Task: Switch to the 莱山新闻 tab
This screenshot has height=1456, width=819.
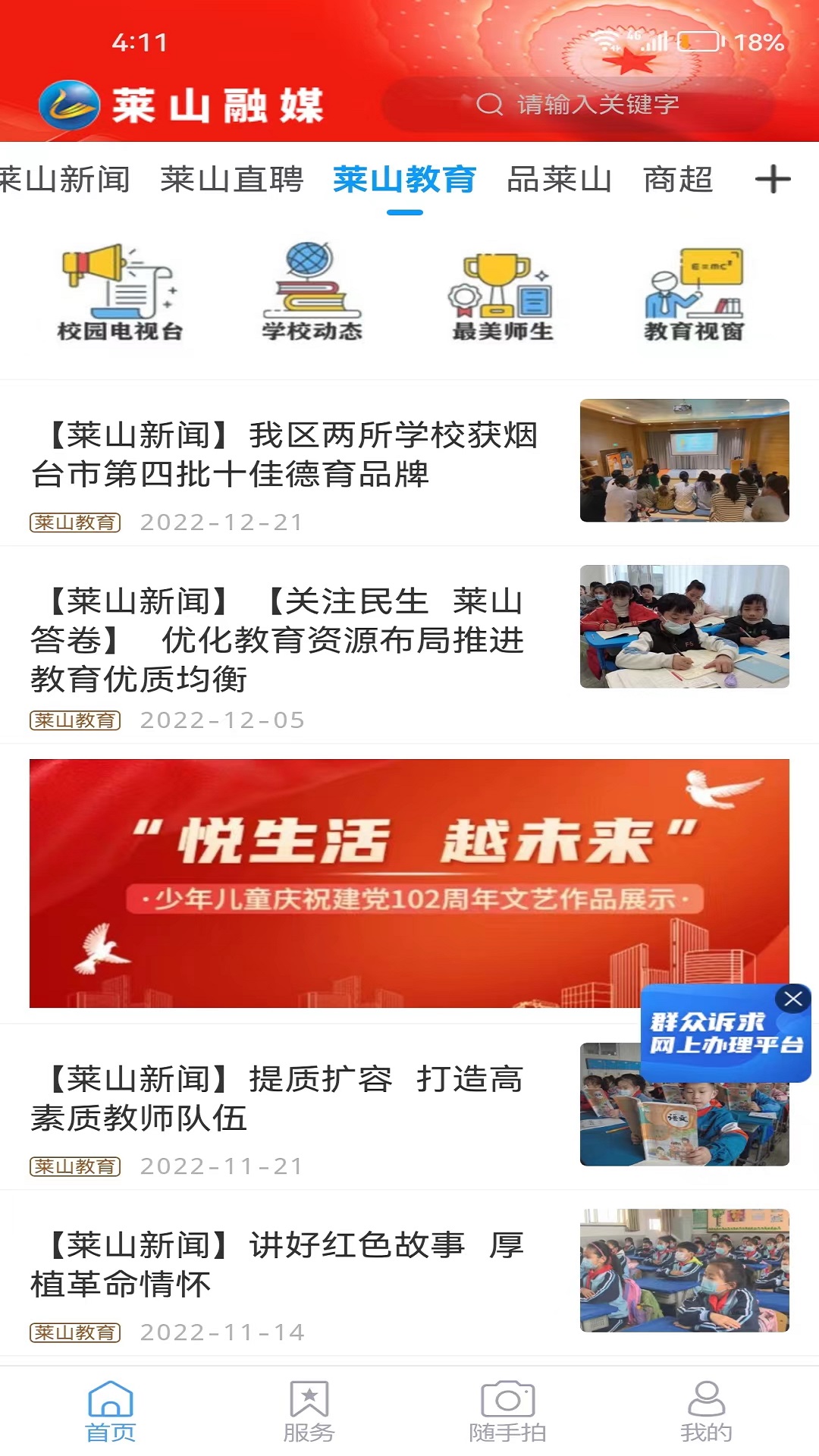Action: 65,180
